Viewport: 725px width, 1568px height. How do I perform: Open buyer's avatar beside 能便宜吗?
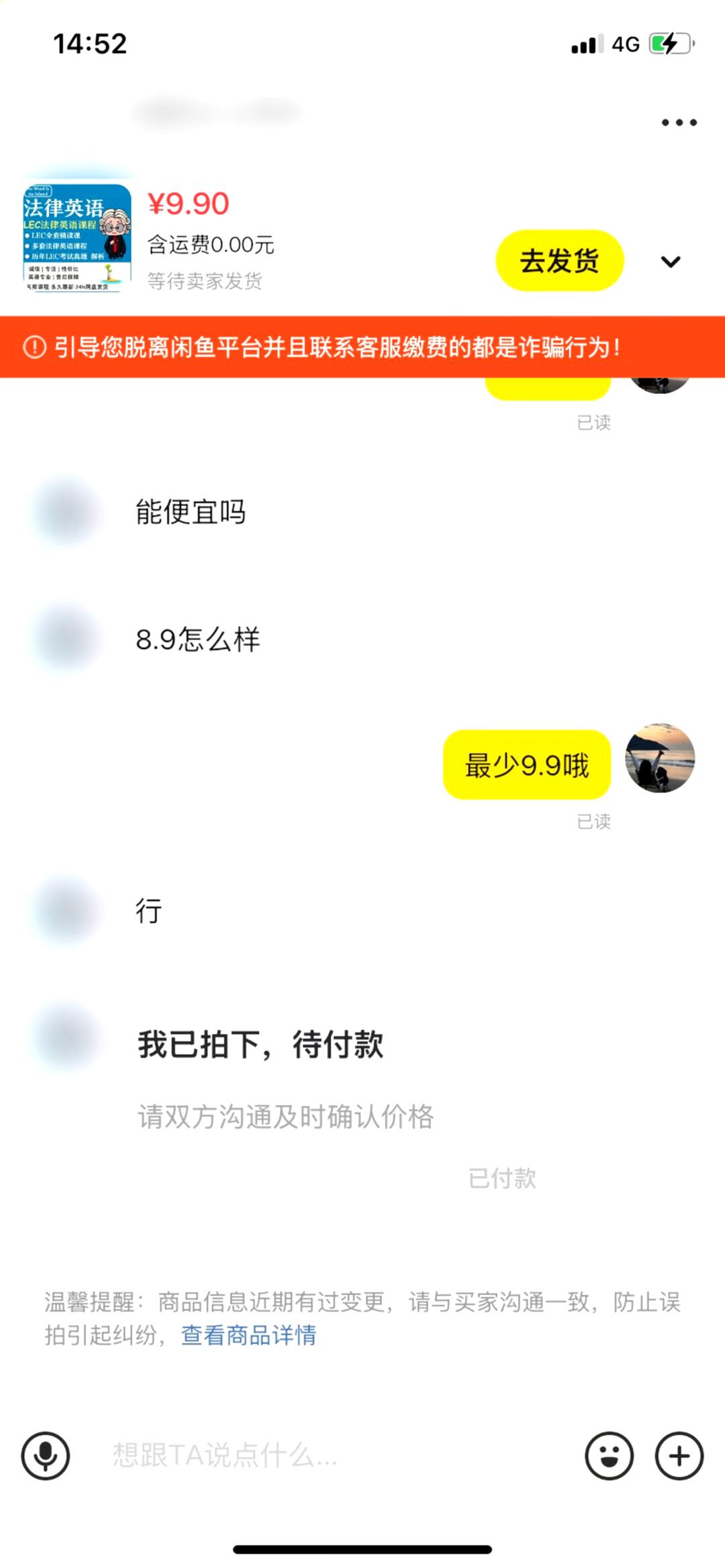(x=66, y=511)
